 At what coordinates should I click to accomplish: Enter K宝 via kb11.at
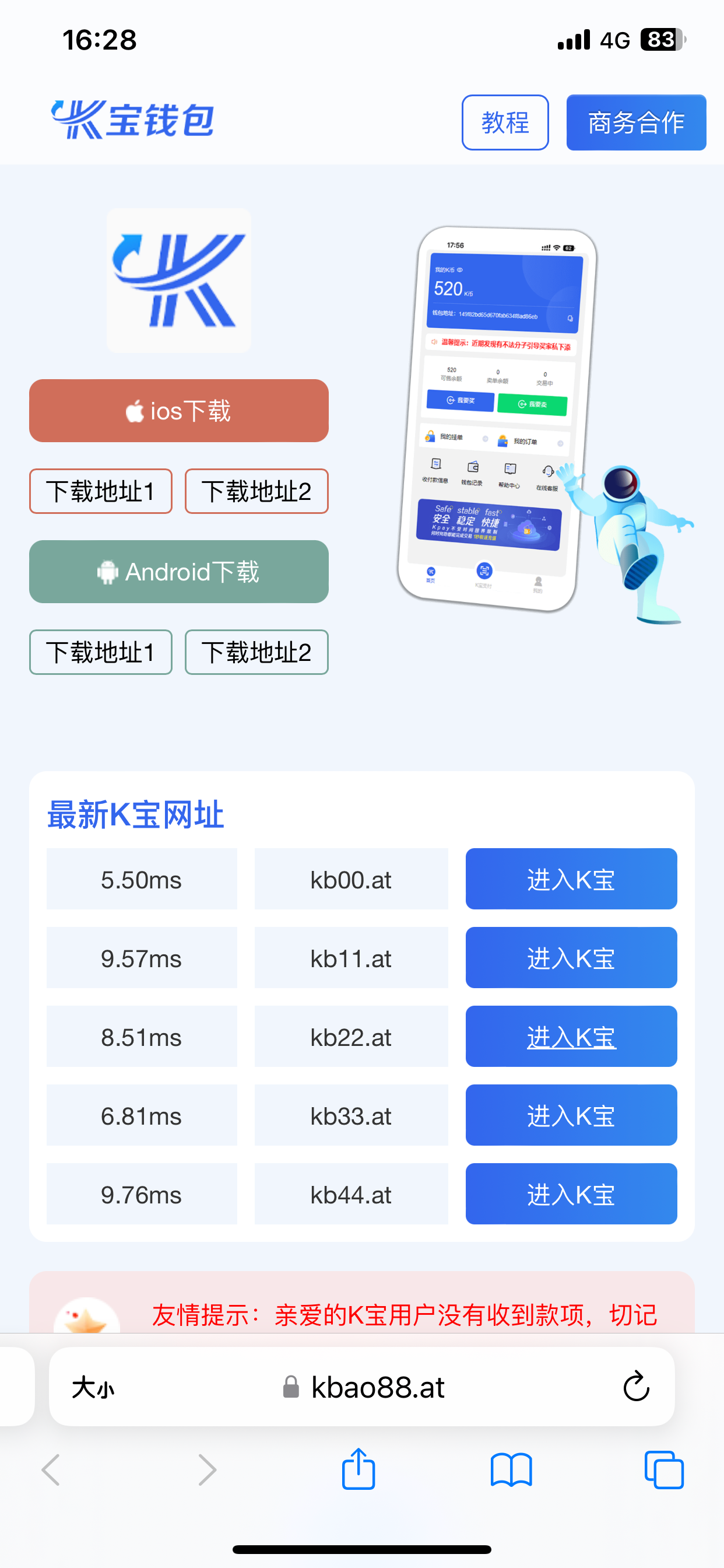click(x=571, y=957)
